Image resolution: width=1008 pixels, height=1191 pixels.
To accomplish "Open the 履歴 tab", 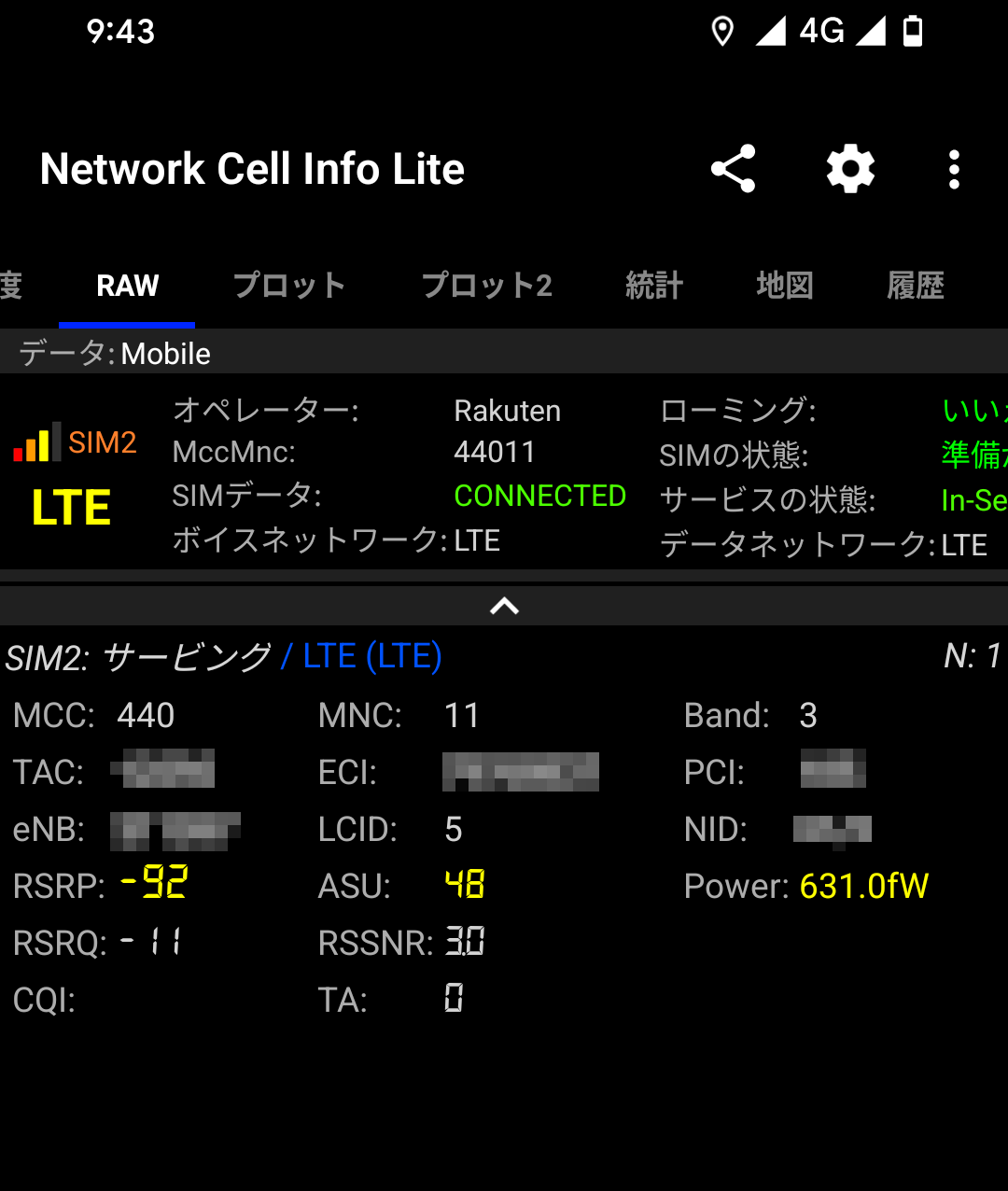I will pyautogui.click(x=915, y=285).
